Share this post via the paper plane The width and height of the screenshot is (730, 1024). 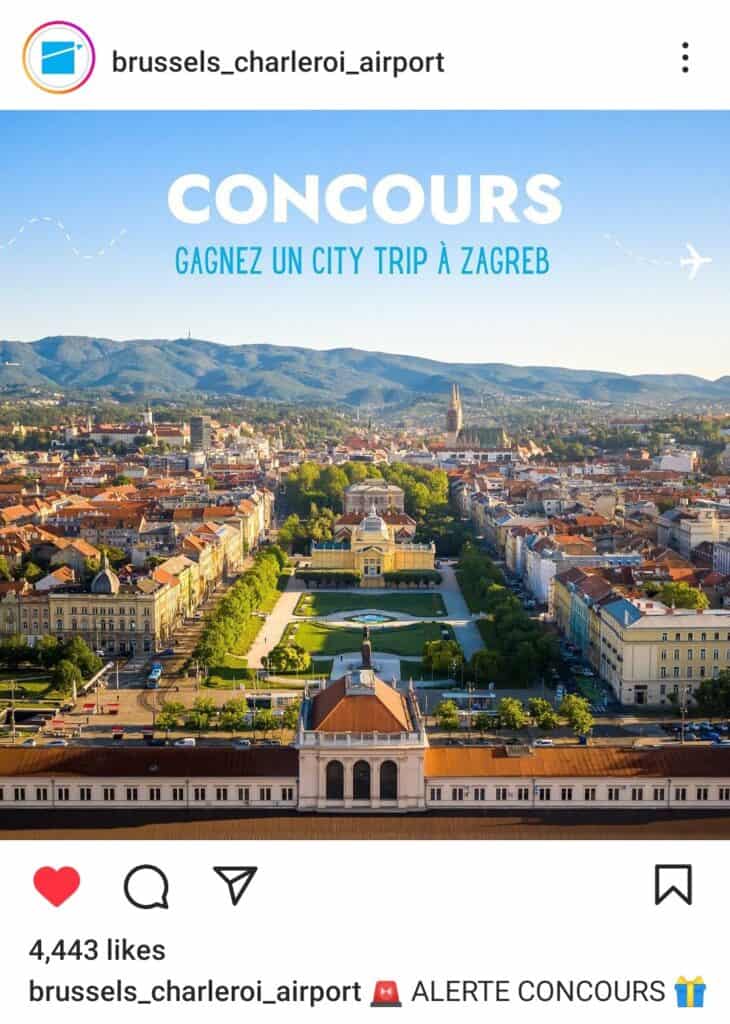pyautogui.click(x=236, y=885)
